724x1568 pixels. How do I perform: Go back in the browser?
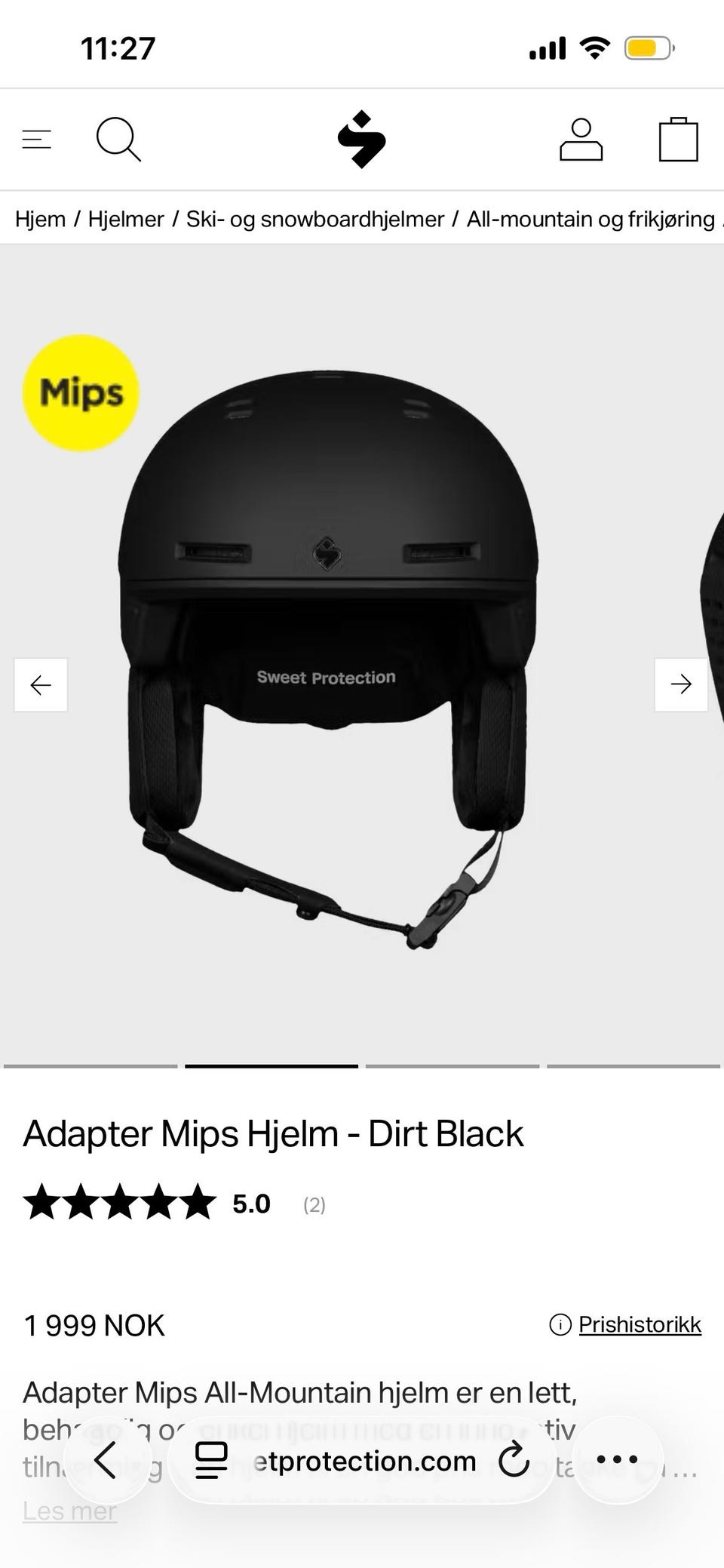point(106,1459)
